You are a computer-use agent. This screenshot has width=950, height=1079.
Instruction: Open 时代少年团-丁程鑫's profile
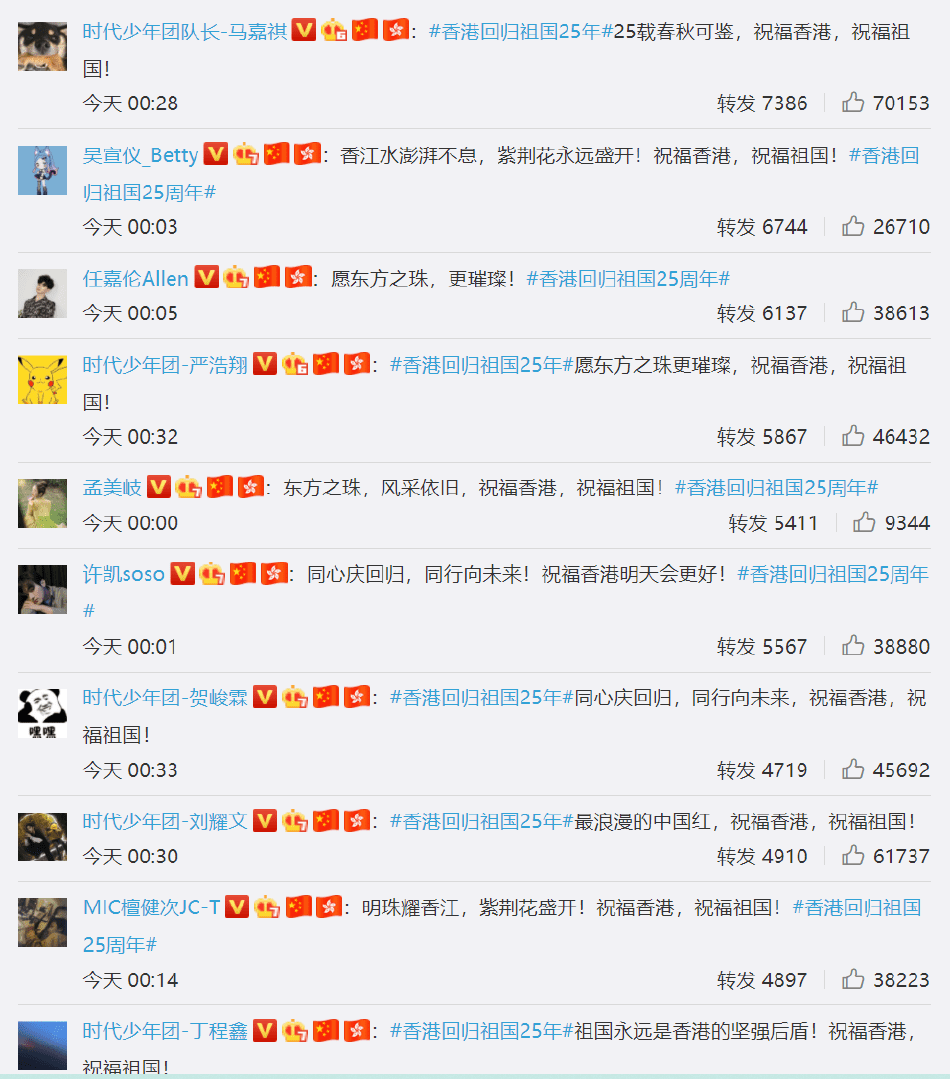165,1031
